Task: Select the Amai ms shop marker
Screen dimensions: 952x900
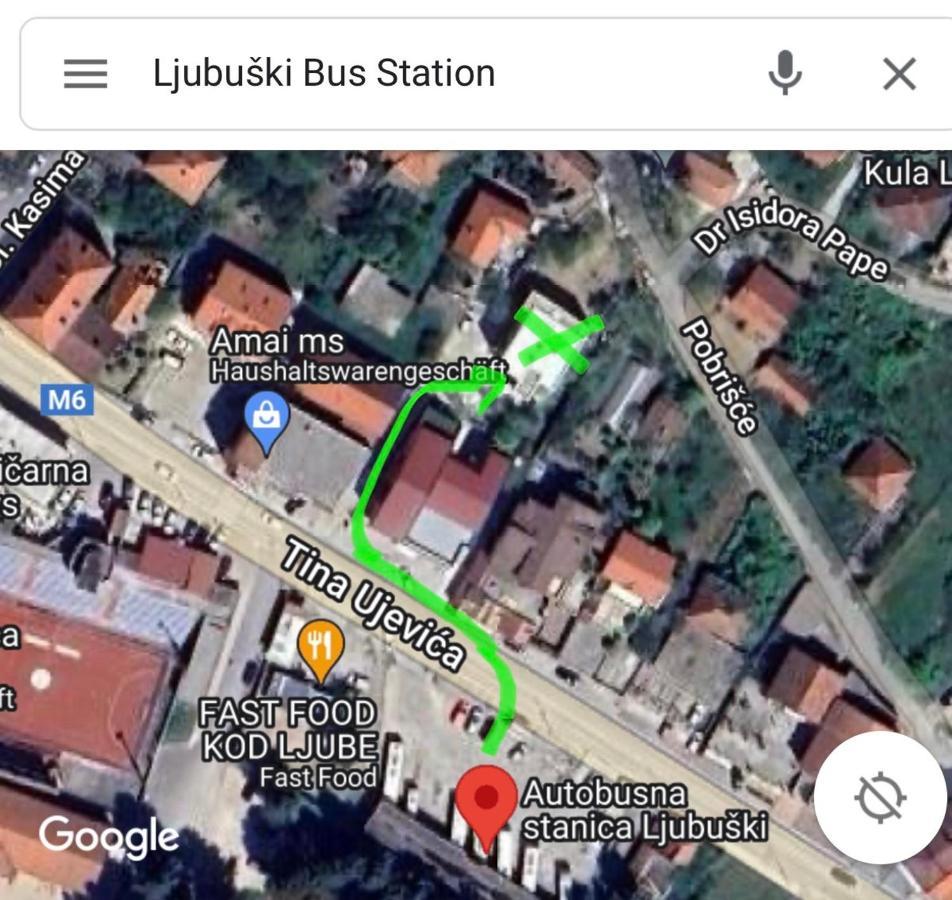Action: pos(267,420)
